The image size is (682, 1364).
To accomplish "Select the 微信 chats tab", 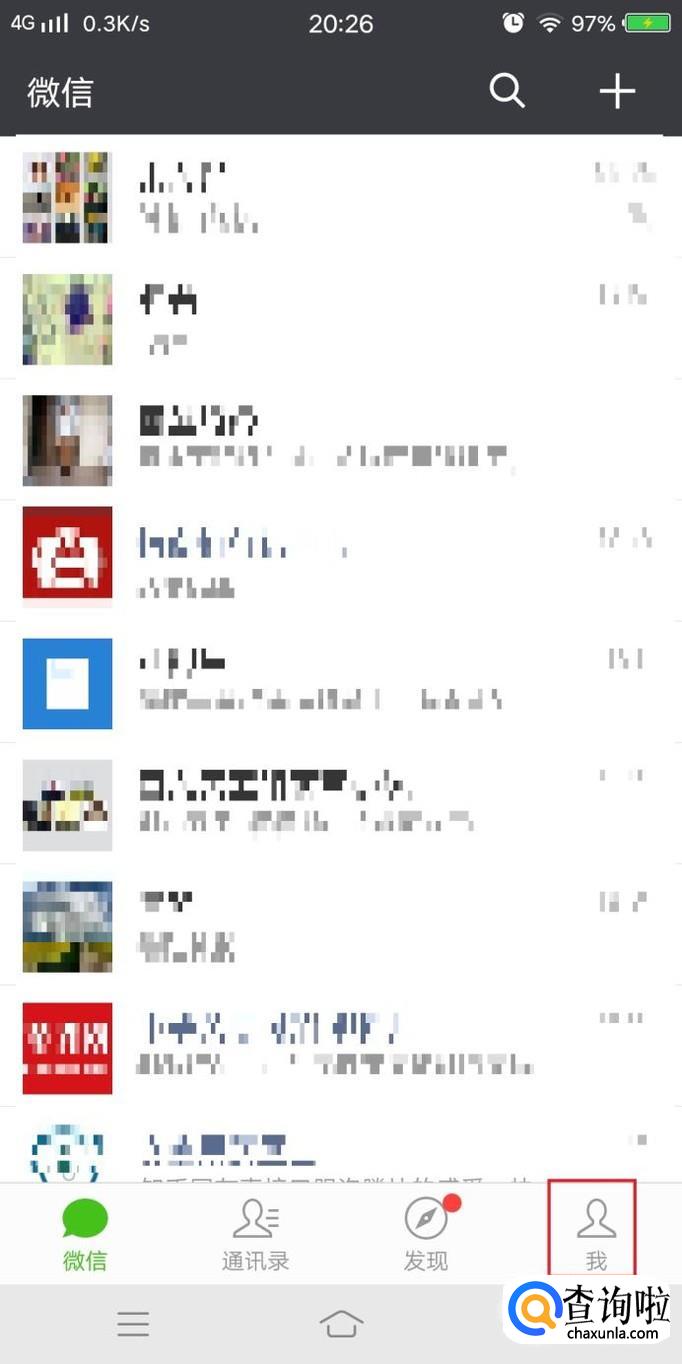I will tap(85, 1235).
